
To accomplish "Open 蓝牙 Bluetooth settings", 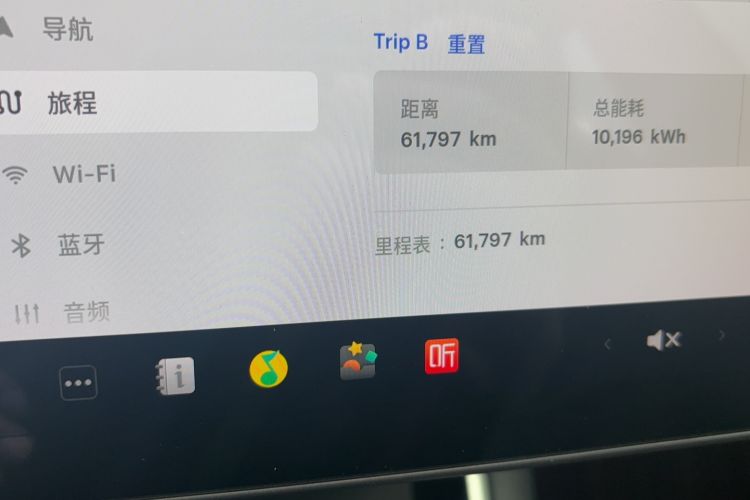I will click(x=80, y=245).
